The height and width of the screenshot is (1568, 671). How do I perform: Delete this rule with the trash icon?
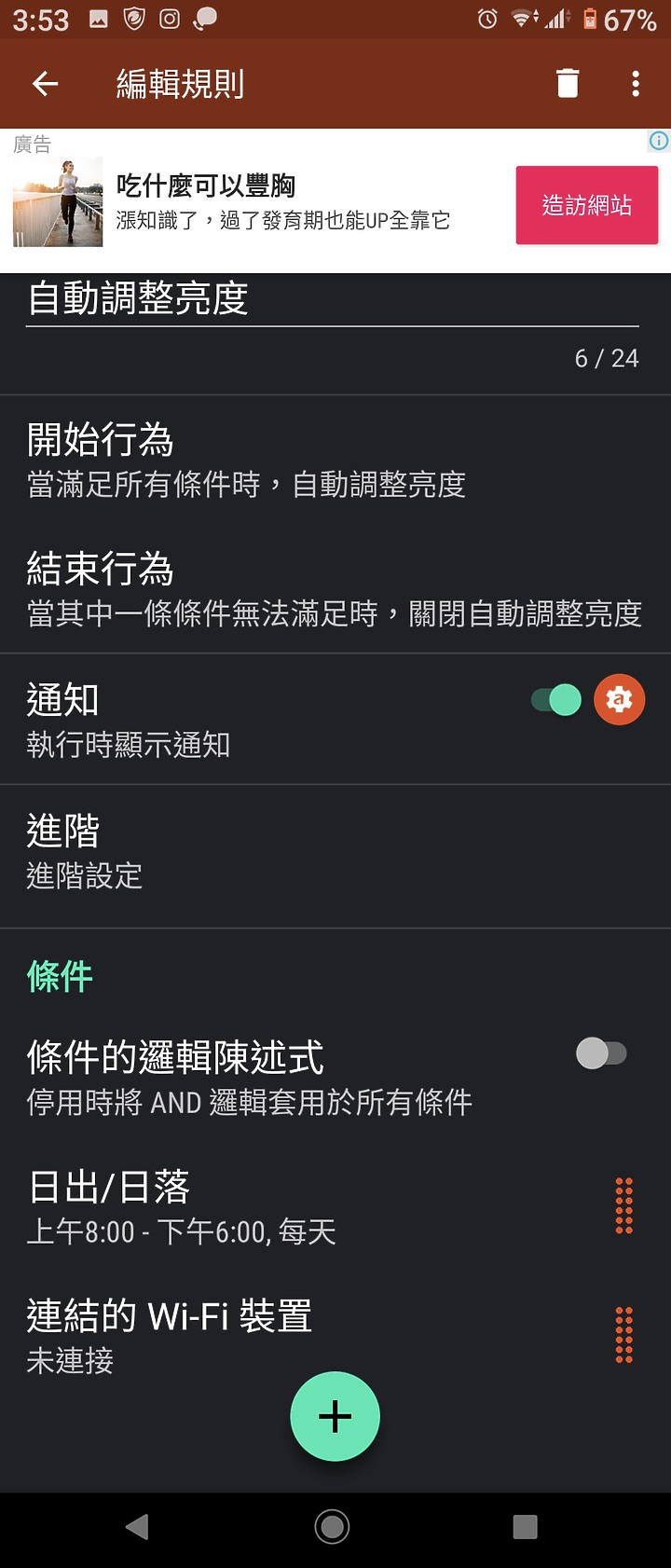tap(568, 84)
